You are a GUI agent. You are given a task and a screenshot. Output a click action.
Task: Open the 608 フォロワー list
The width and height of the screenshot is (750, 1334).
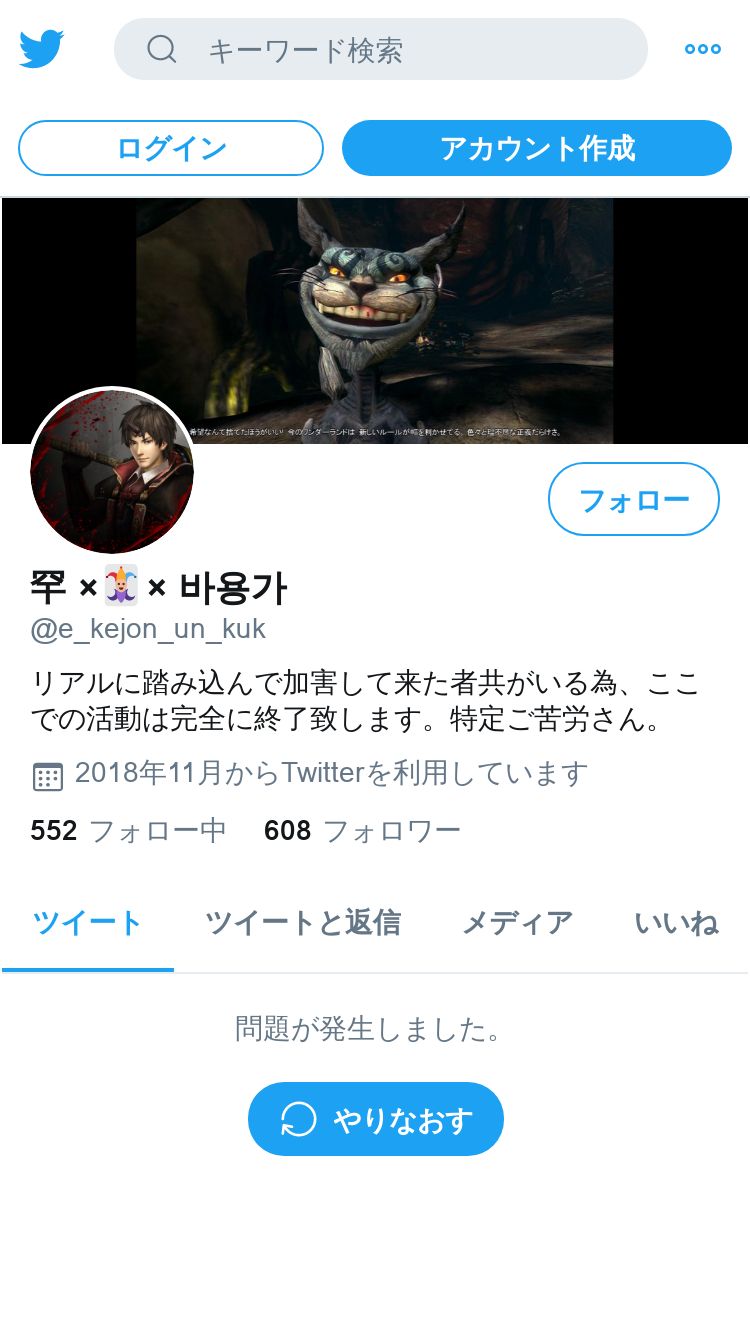pyautogui.click(x=362, y=830)
